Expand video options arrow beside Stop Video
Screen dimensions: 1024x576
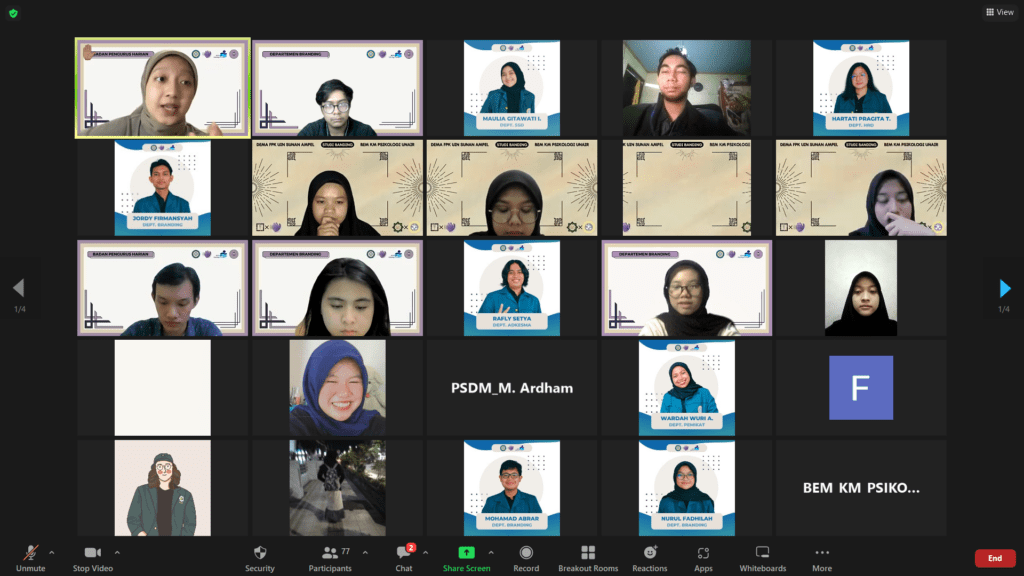(x=117, y=552)
